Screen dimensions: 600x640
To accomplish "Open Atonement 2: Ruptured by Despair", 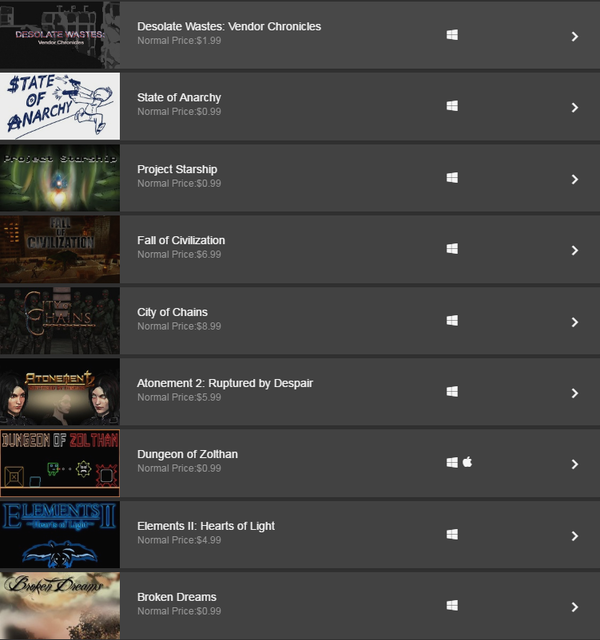I will click(x=225, y=383).
